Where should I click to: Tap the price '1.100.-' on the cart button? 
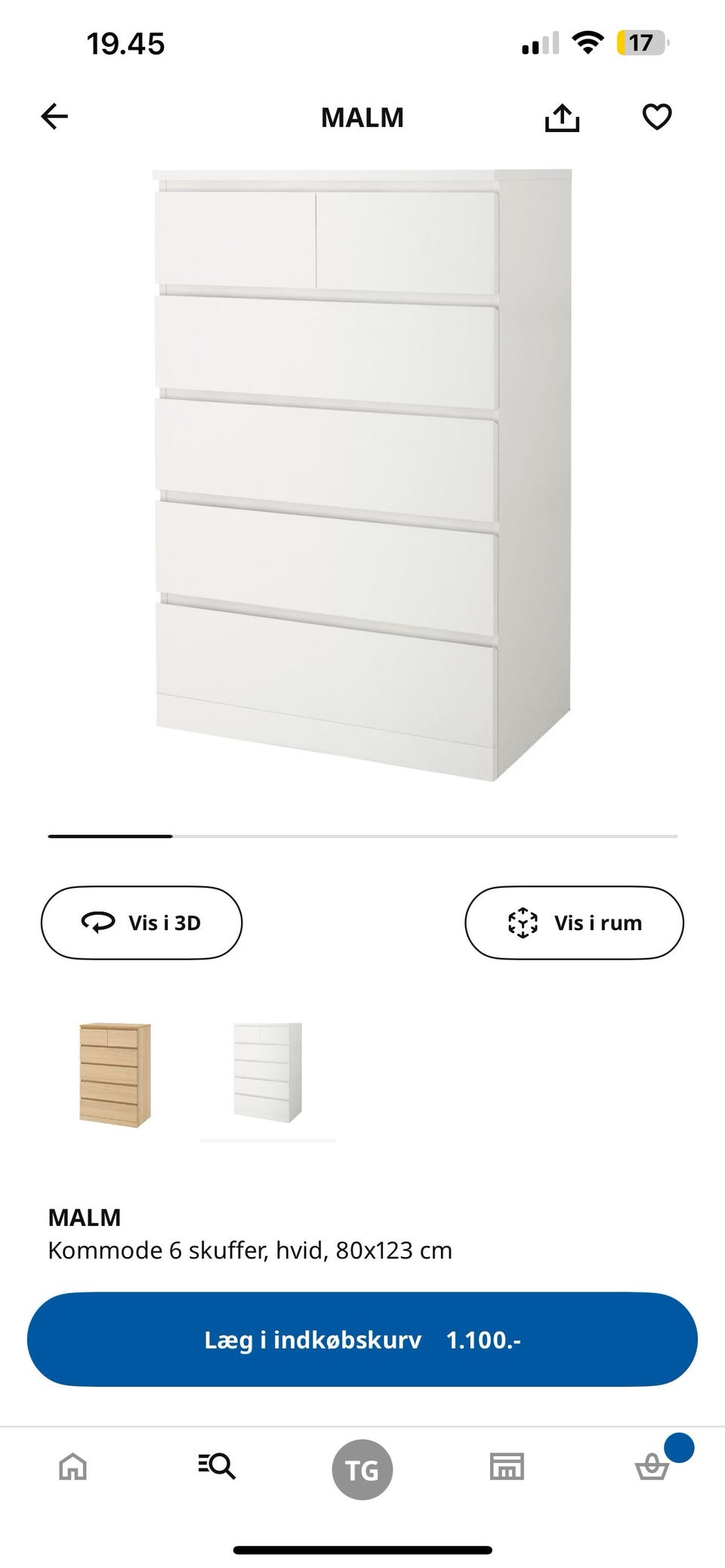[x=483, y=1339]
